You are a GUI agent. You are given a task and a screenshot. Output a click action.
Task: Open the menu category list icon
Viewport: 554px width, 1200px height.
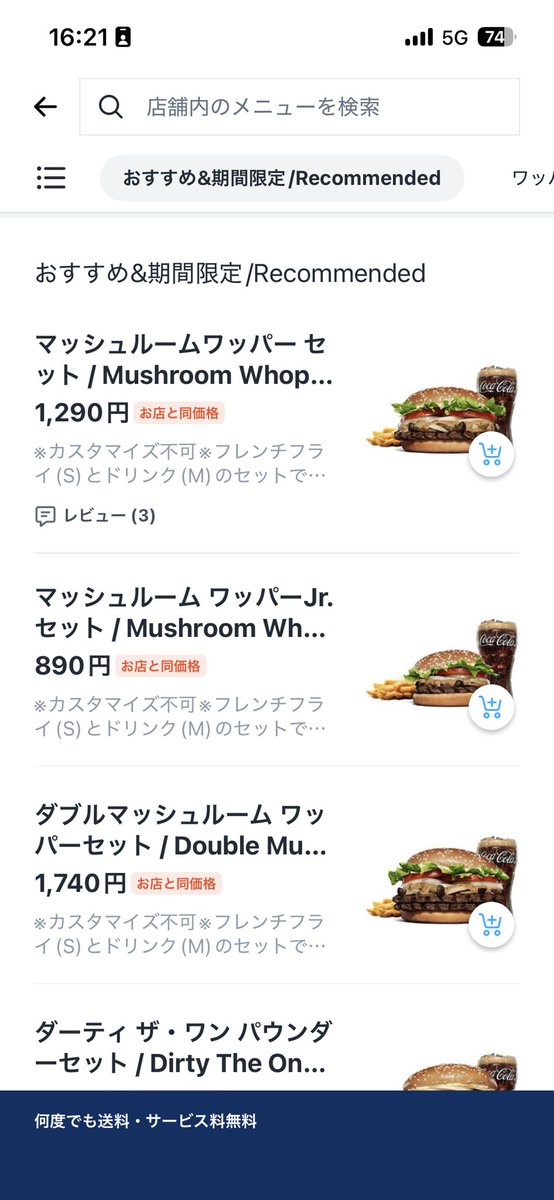click(51, 178)
